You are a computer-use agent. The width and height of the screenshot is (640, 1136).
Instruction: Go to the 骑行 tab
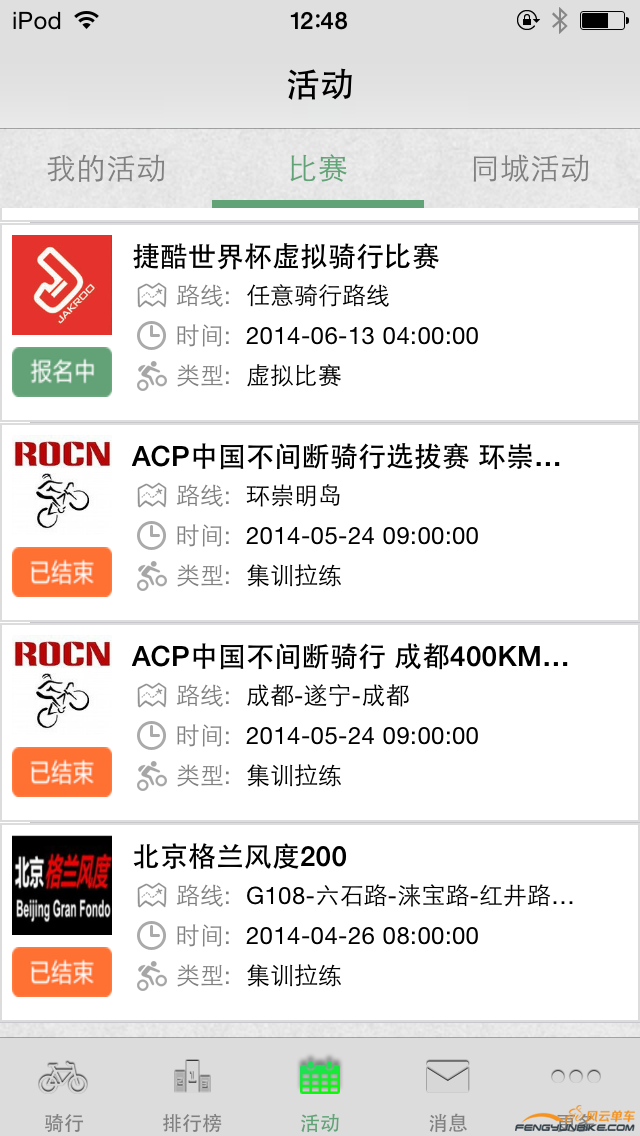coord(63,1092)
